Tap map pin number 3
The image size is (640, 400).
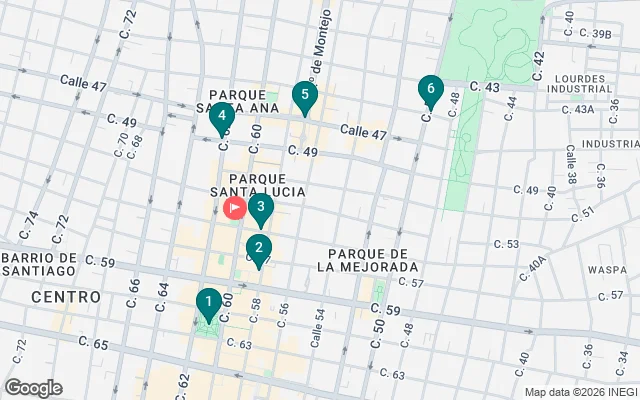point(260,209)
